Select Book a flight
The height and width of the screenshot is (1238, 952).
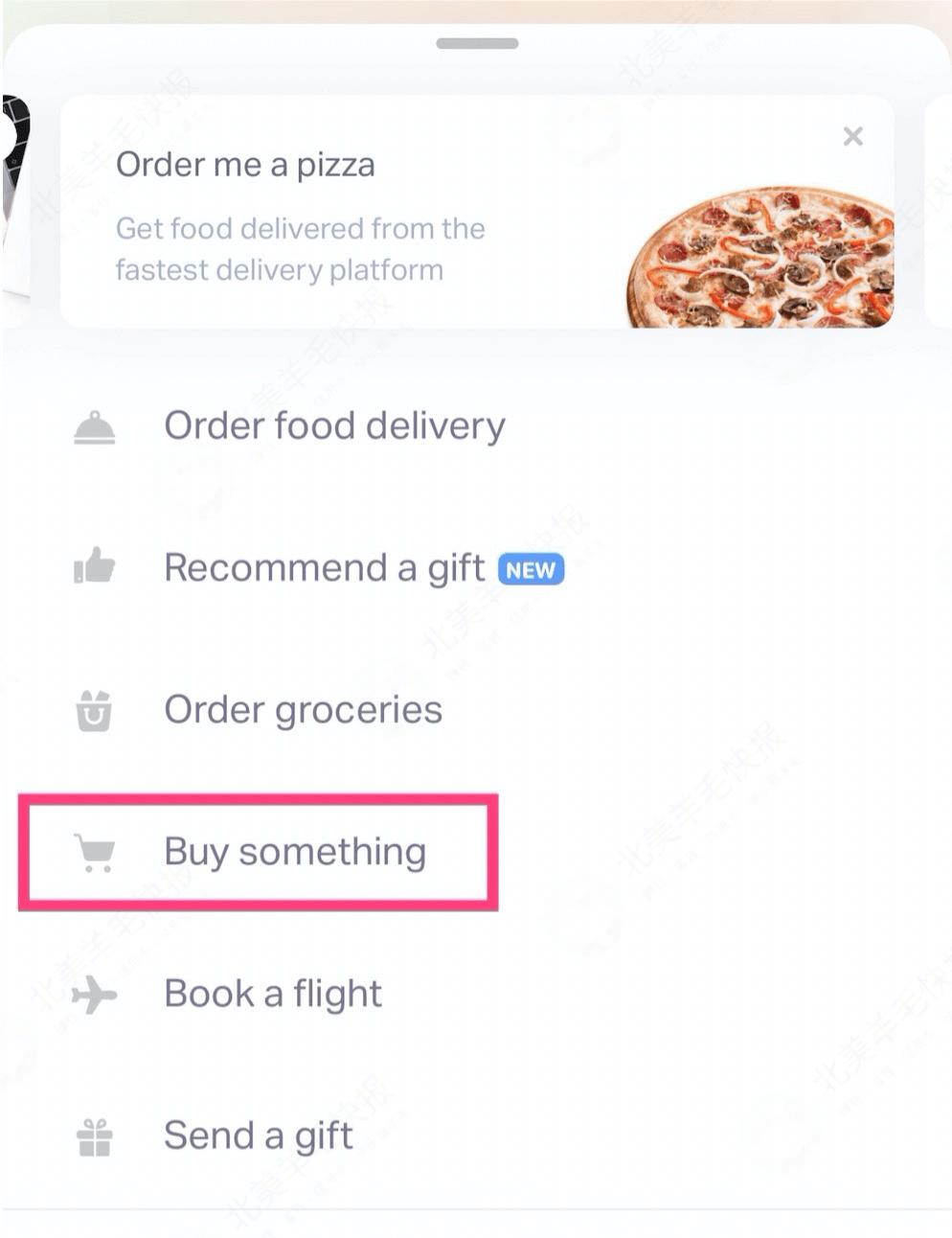(272, 995)
